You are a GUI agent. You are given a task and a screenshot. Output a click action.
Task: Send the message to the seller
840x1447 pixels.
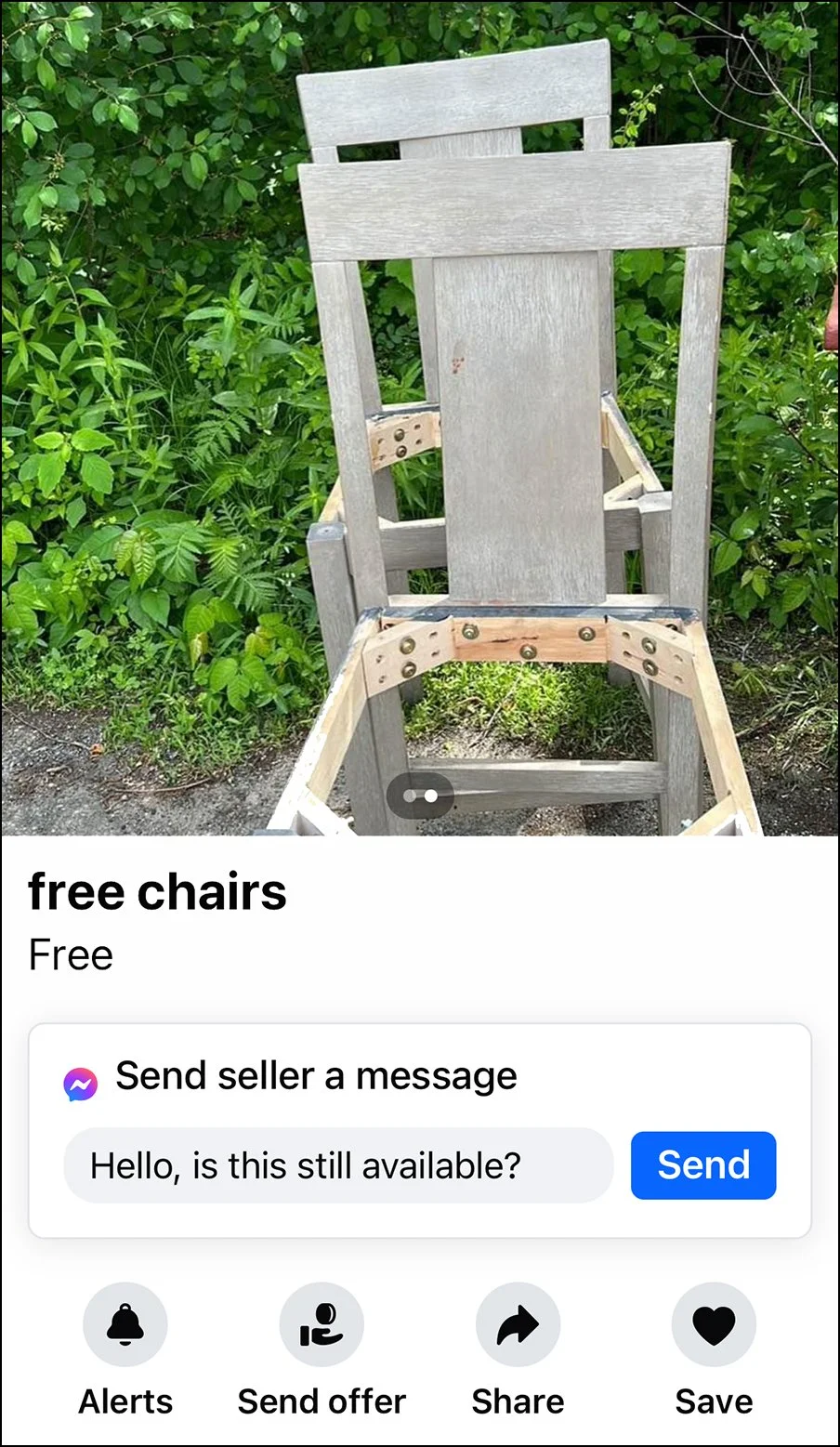click(x=703, y=1165)
